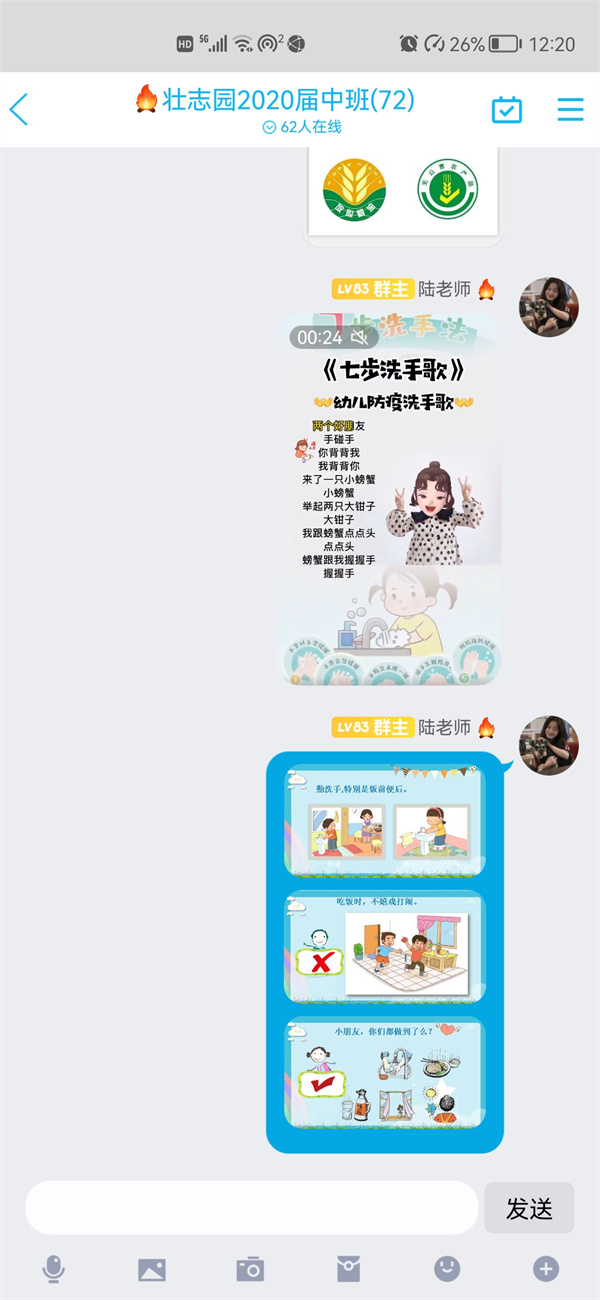The image size is (600, 1300).
Task: Open the plus menu for more options
Action: coord(545,1269)
